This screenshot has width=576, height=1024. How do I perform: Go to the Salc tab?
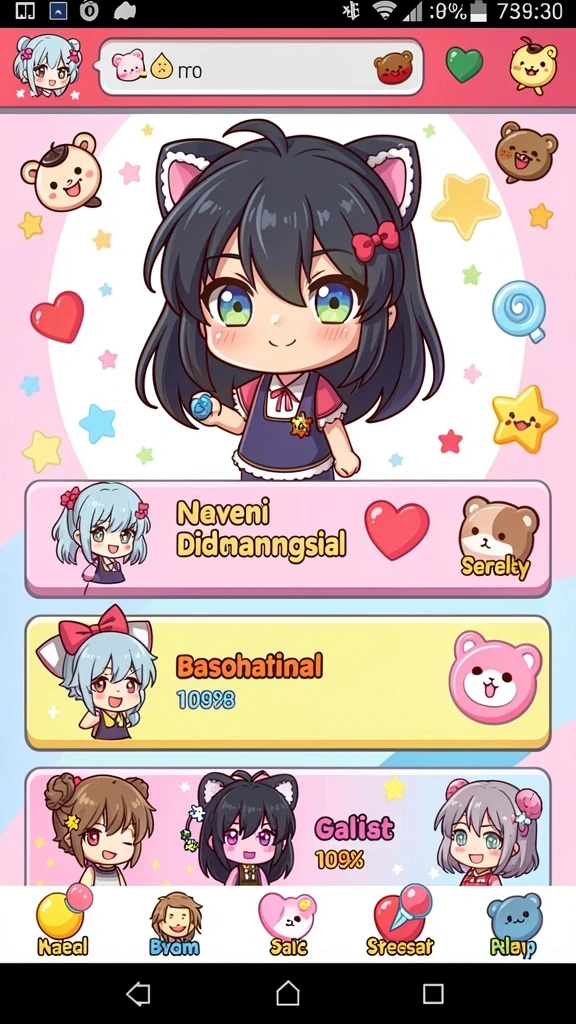[287, 925]
